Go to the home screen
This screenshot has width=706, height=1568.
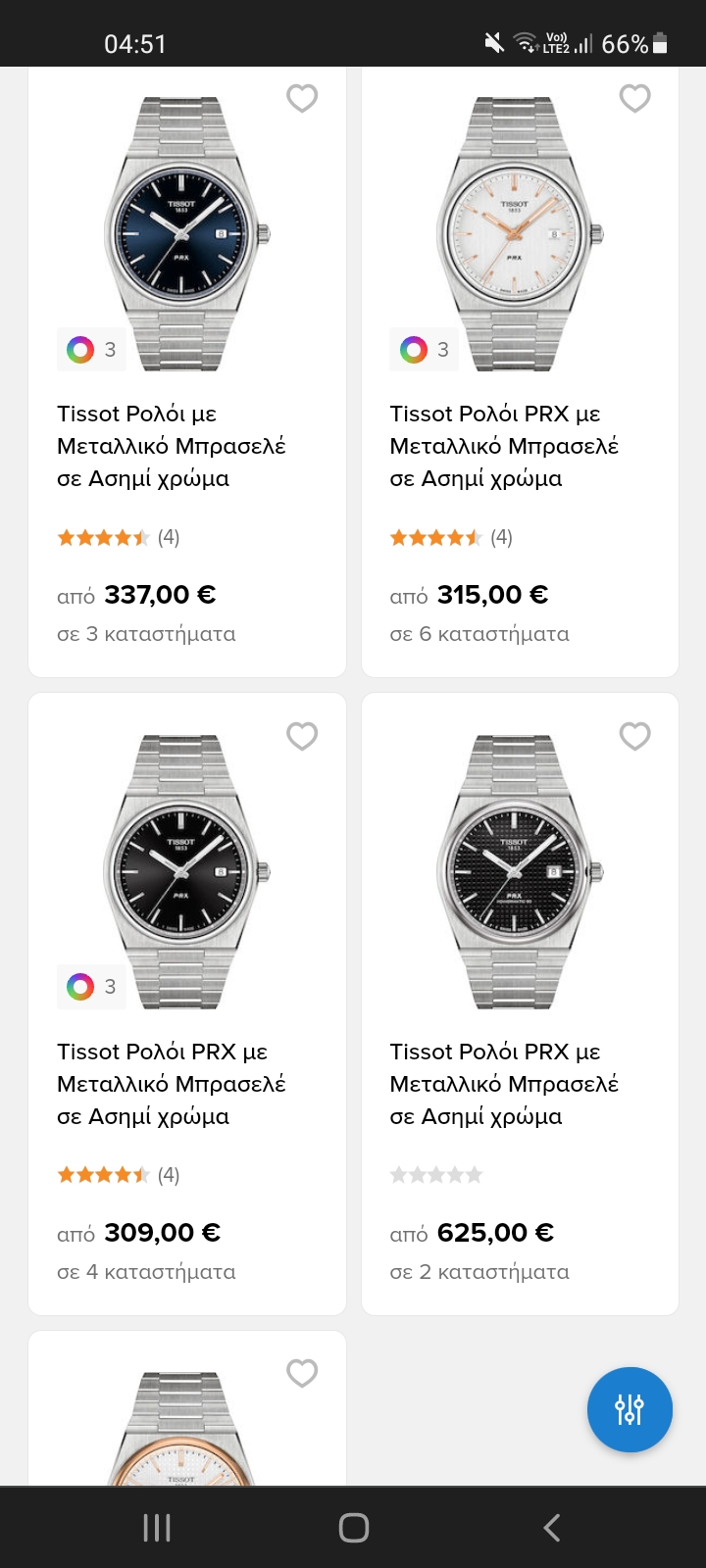click(x=353, y=1527)
